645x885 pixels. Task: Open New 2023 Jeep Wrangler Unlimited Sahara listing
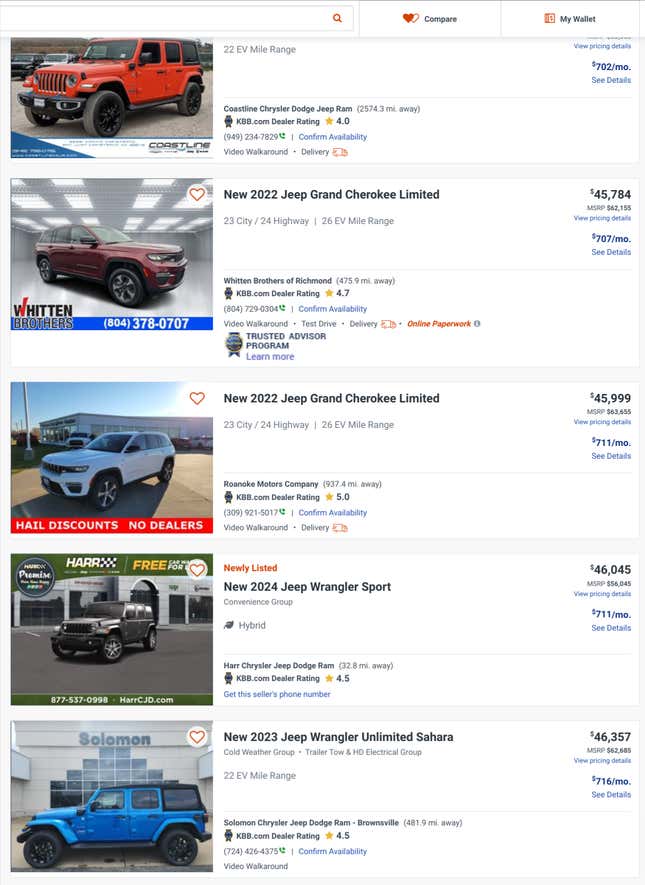click(x=338, y=737)
